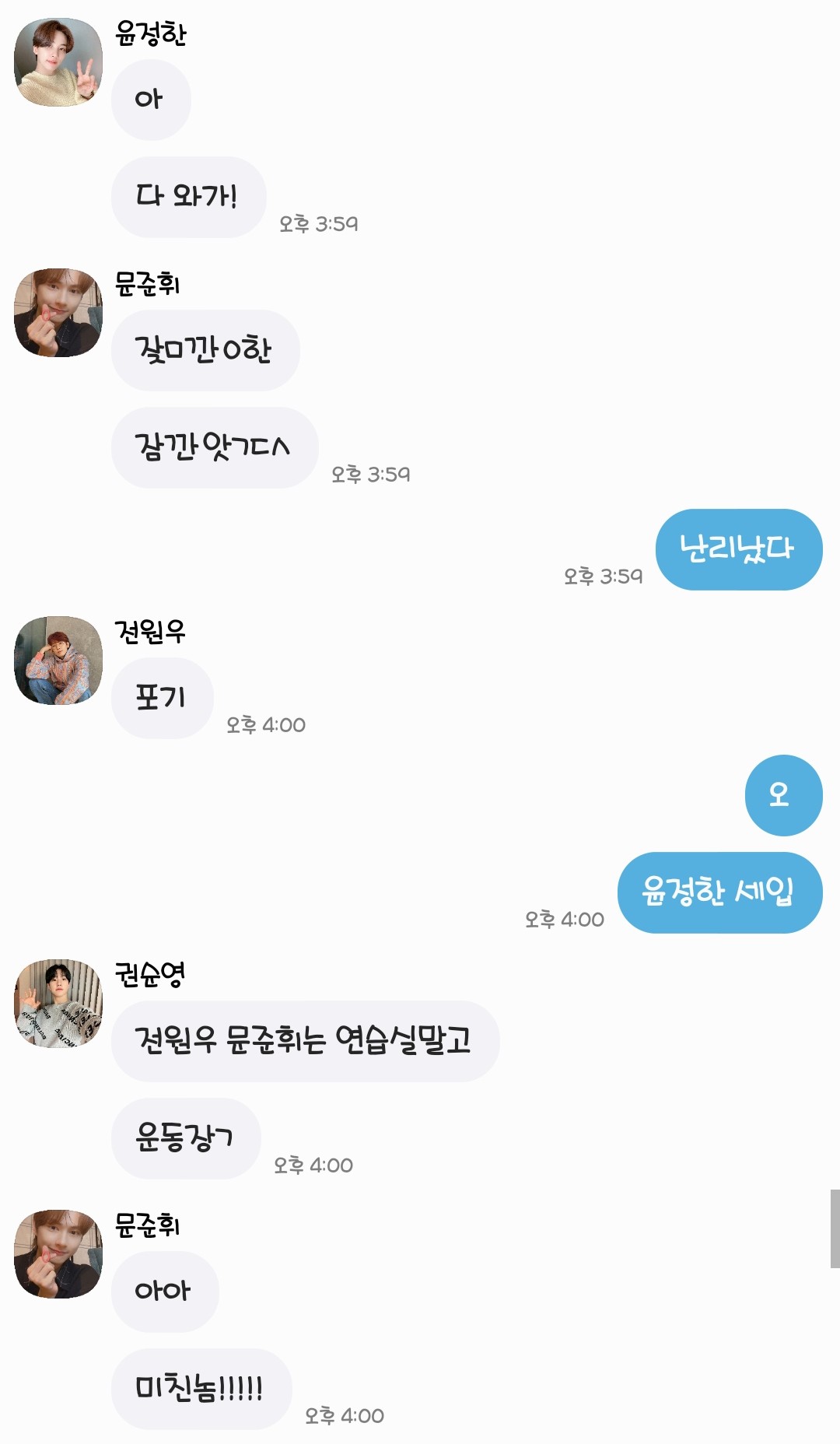The image size is (840, 1444).
Task: Tap 문준휘's avatar beside the 잦ㅁ깐ㅇ한 message
Action: pyautogui.click(x=58, y=313)
